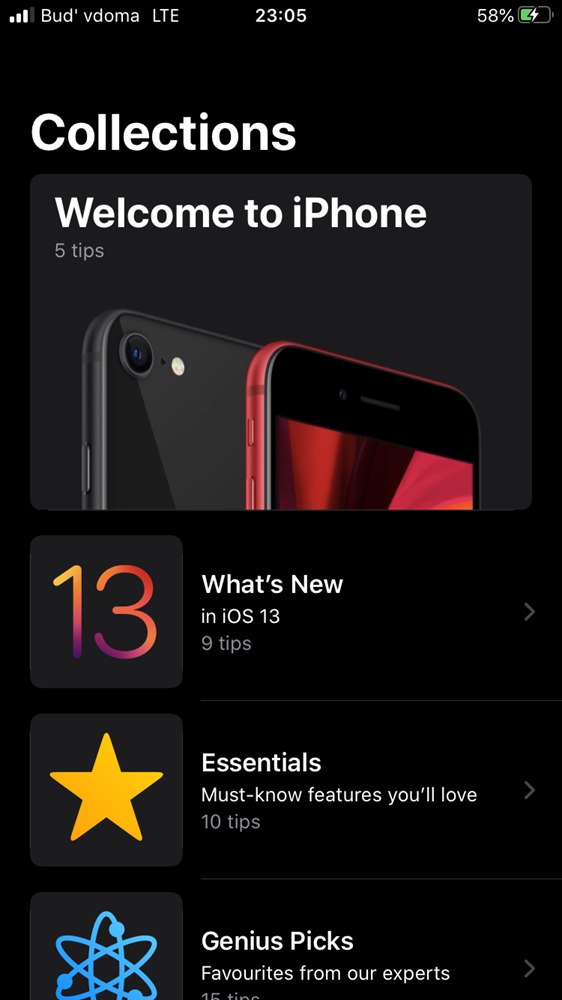Open the Essentials tips collection
This screenshot has height=1000, width=562.
(x=296, y=790)
